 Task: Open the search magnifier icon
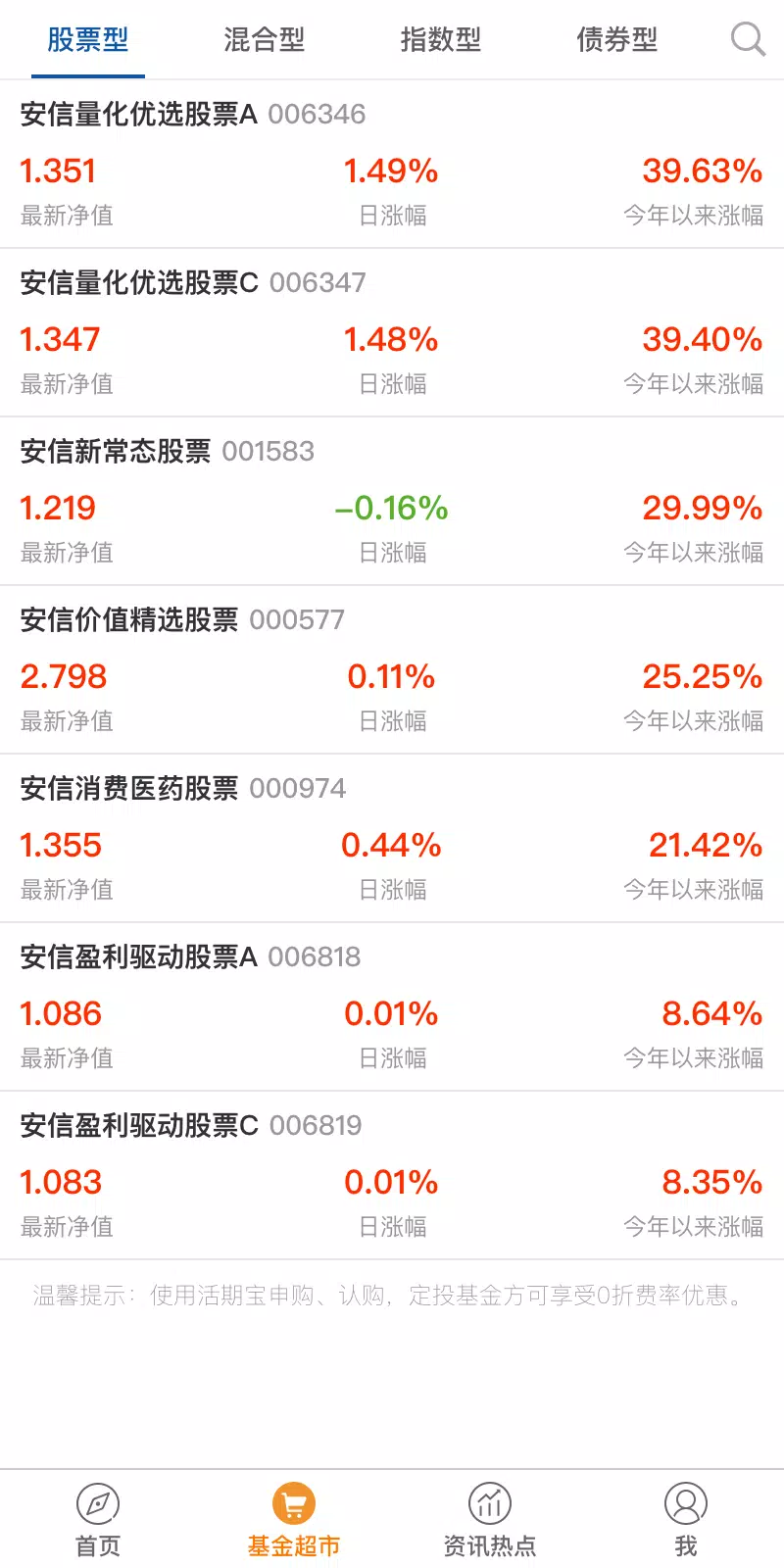click(748, 39)
